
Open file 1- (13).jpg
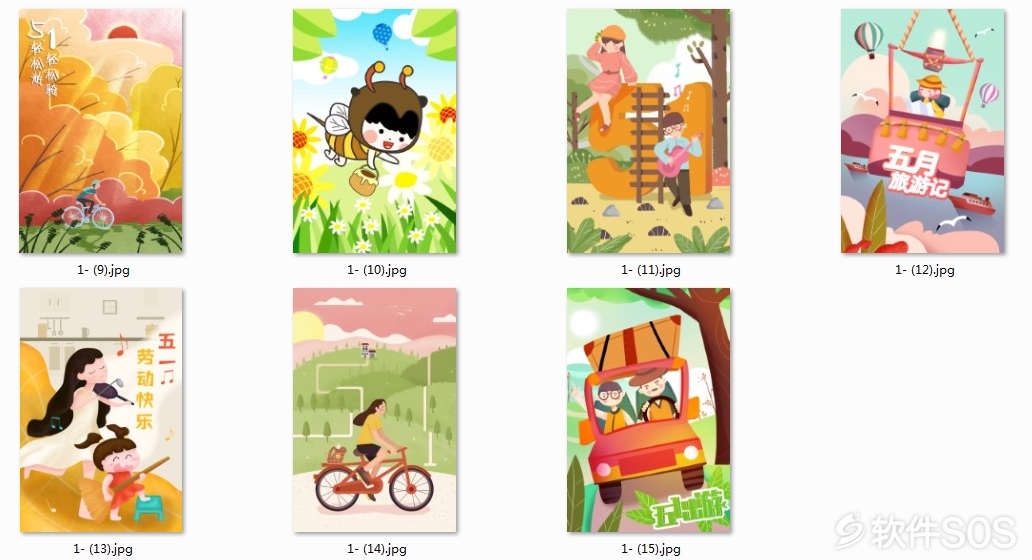(101, 410)
